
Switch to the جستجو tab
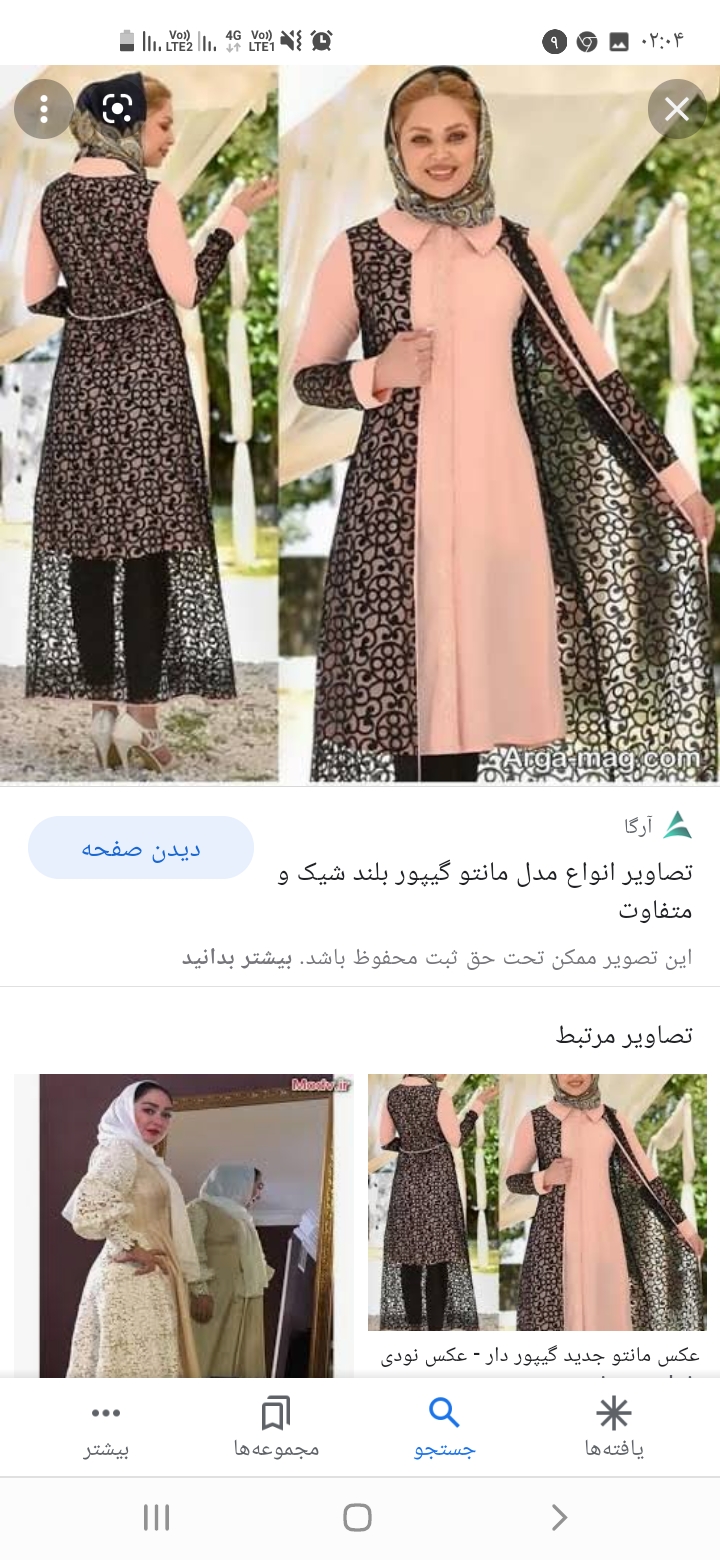point(444,1427)
